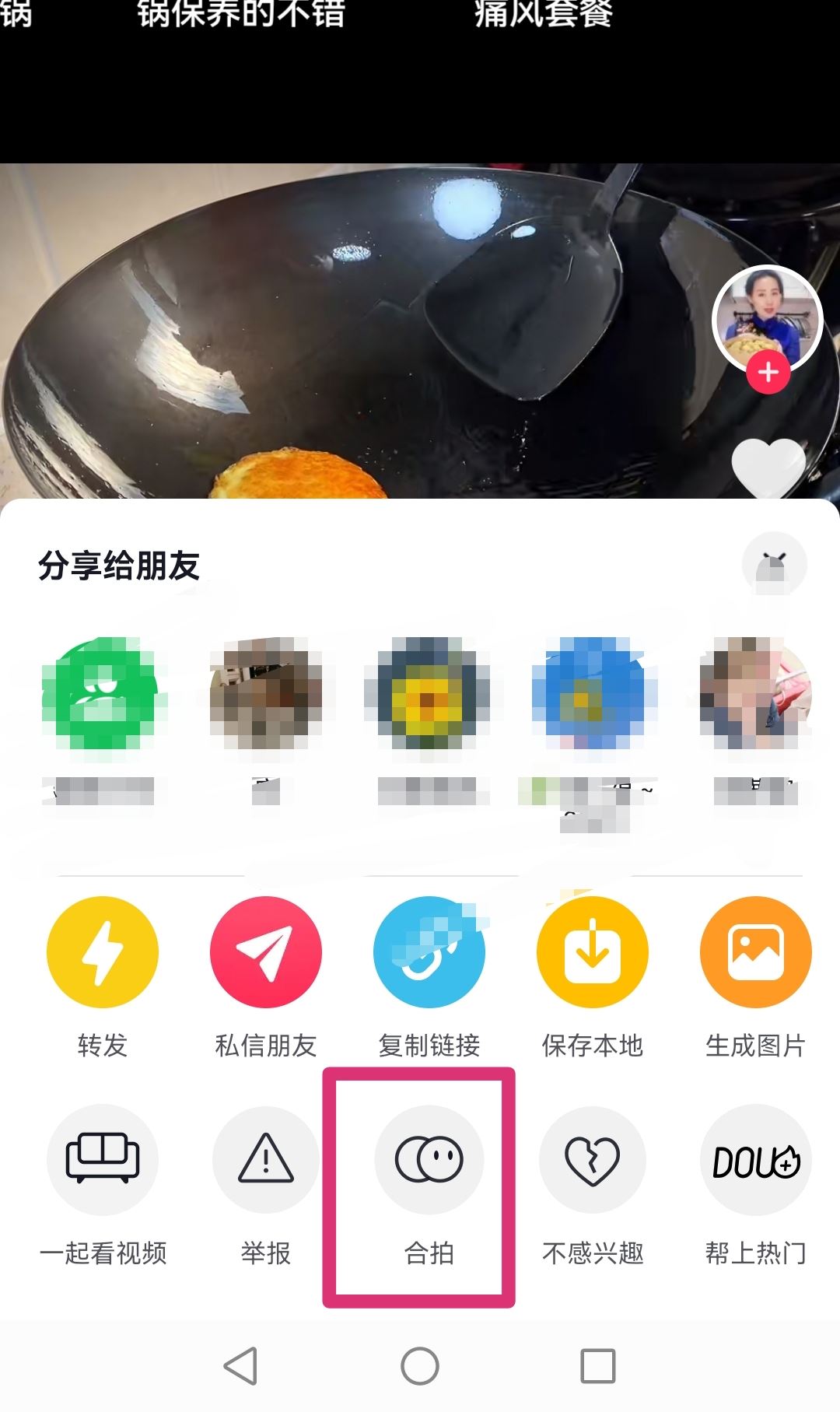Open 私信朋友 to message friends
Screen dimensions: 840x1412
pyautogui.click(x=264, y=952)
